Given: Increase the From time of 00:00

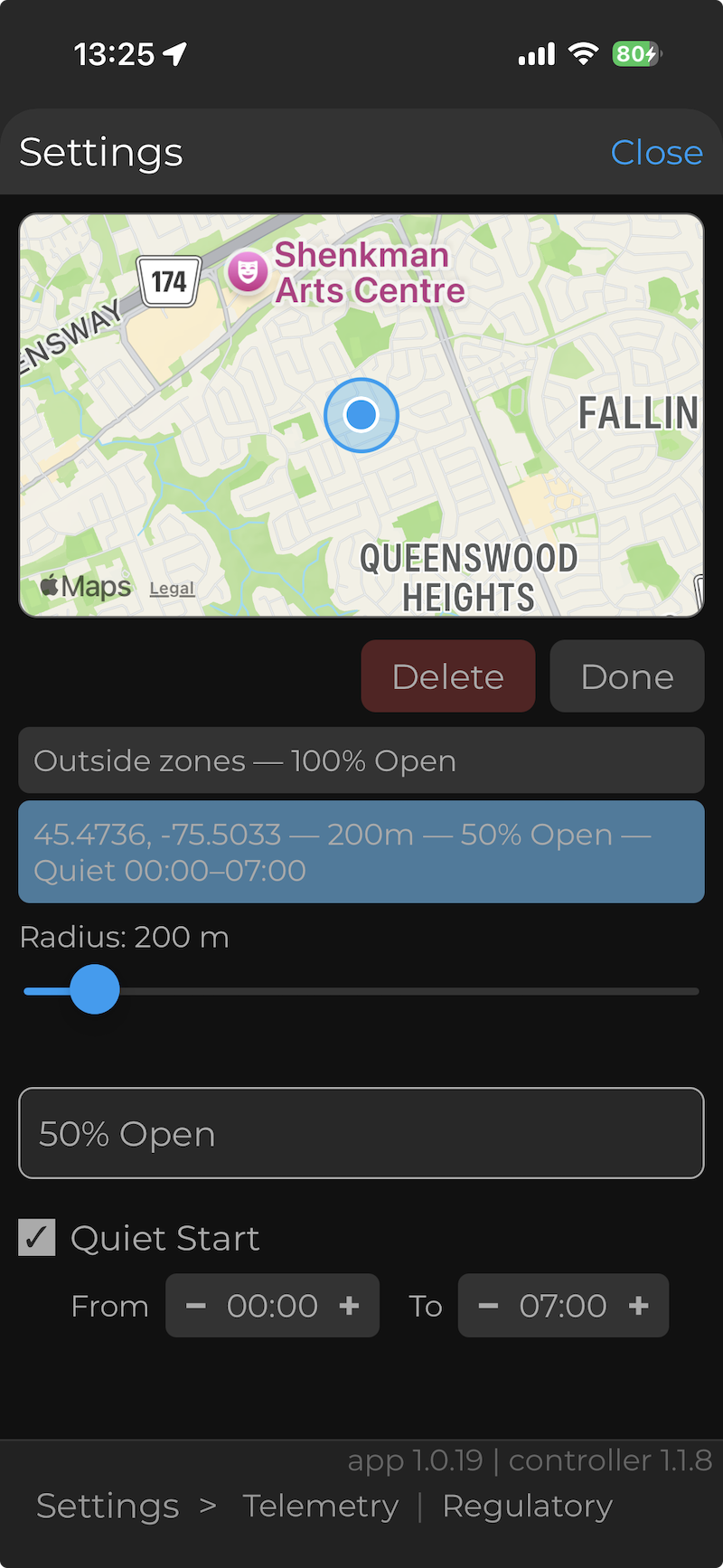Looking at the screenshot, I should [350, 1306].
